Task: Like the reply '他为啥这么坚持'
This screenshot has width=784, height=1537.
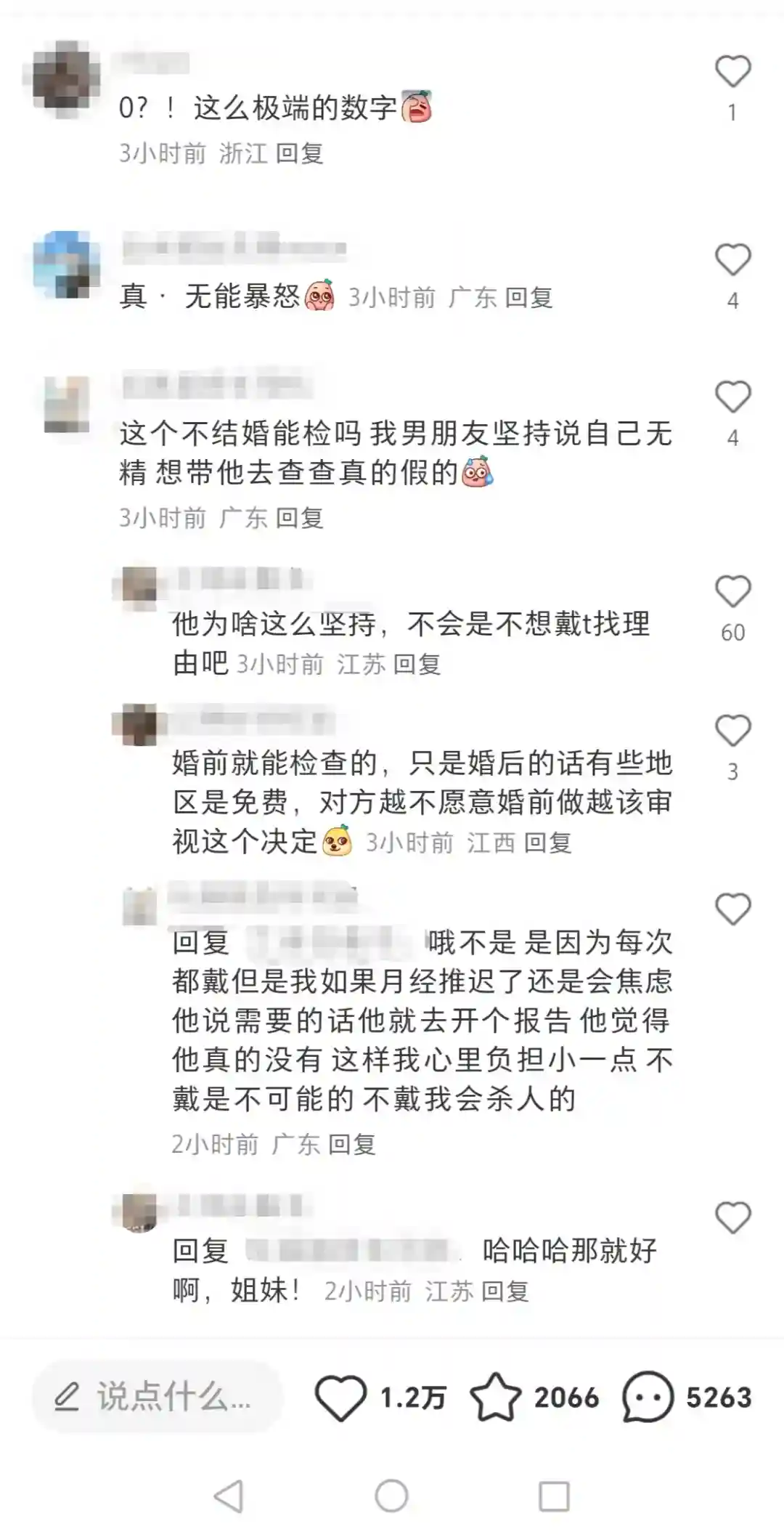Action: [x=732, y=591]
